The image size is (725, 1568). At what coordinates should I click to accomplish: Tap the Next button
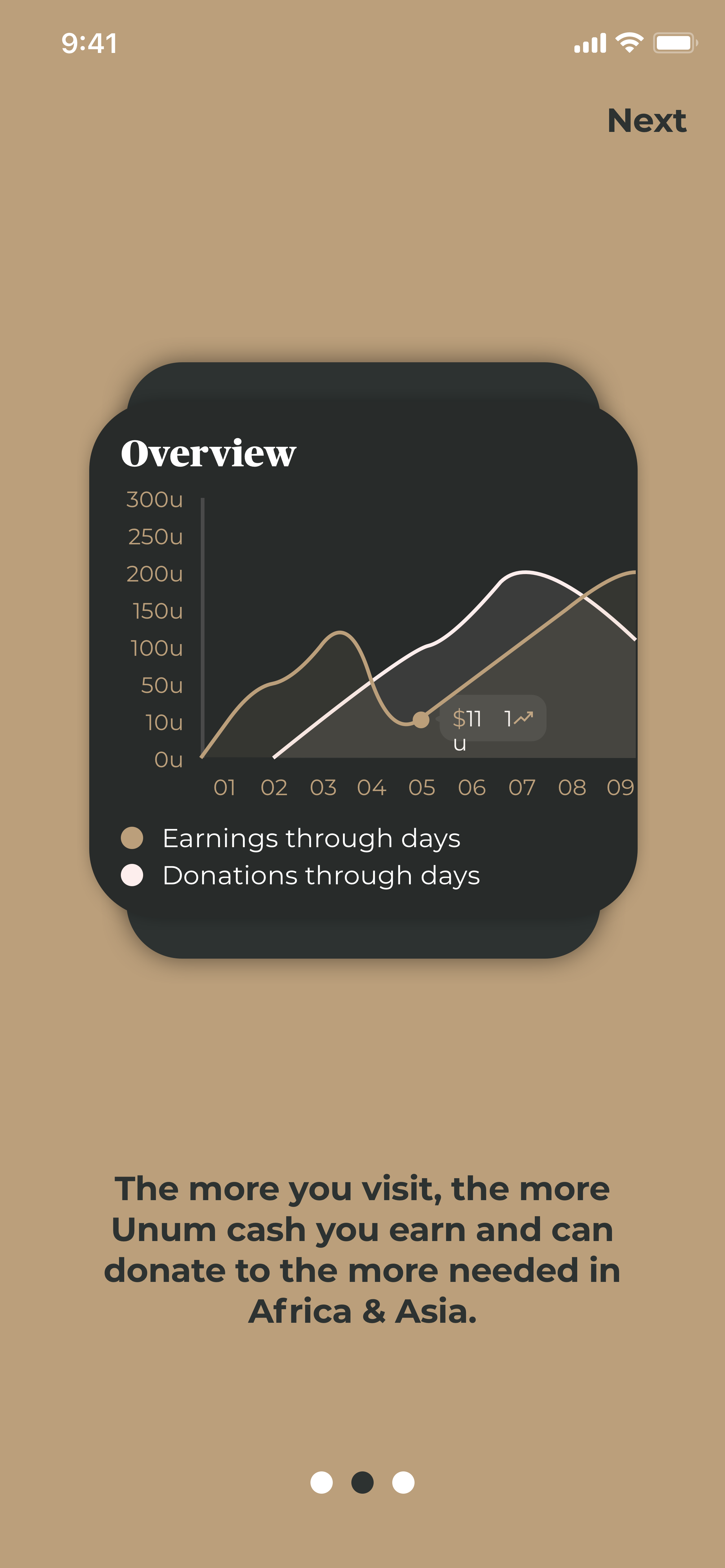point(646,120)
